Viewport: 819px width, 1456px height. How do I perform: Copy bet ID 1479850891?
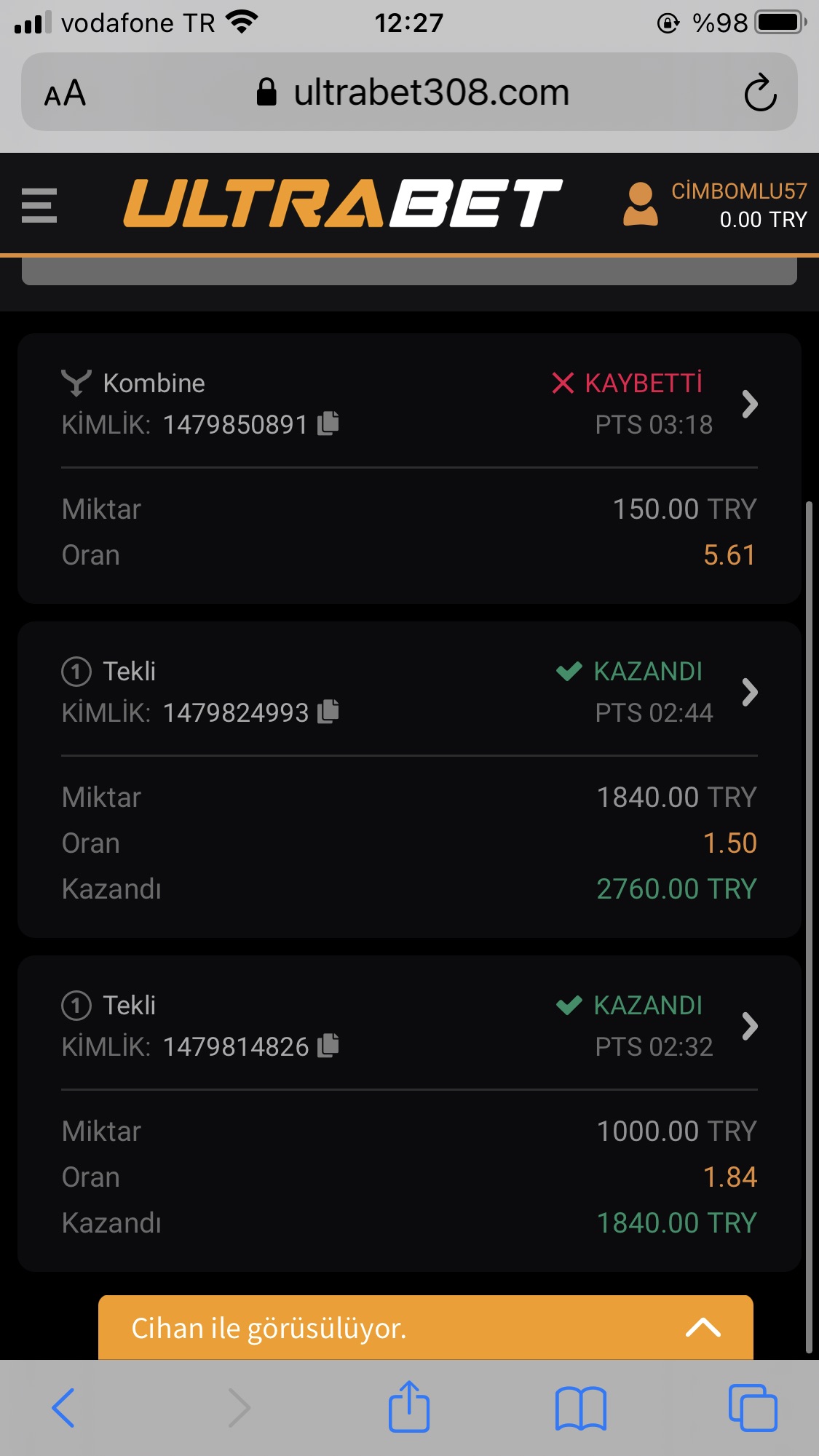(x=328, y=423)
